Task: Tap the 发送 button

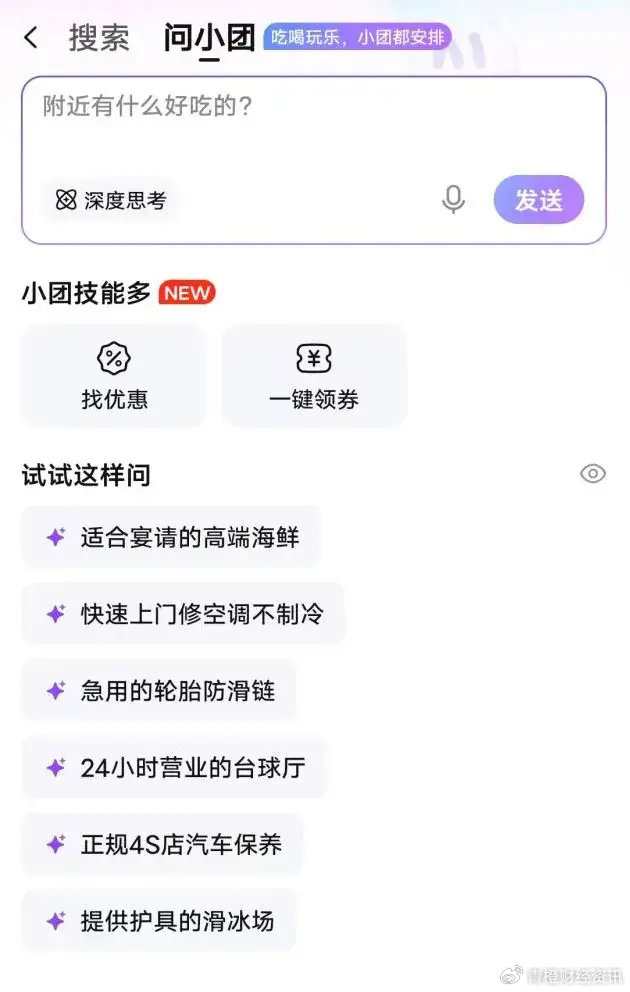Action: click(x=538, y=200)
